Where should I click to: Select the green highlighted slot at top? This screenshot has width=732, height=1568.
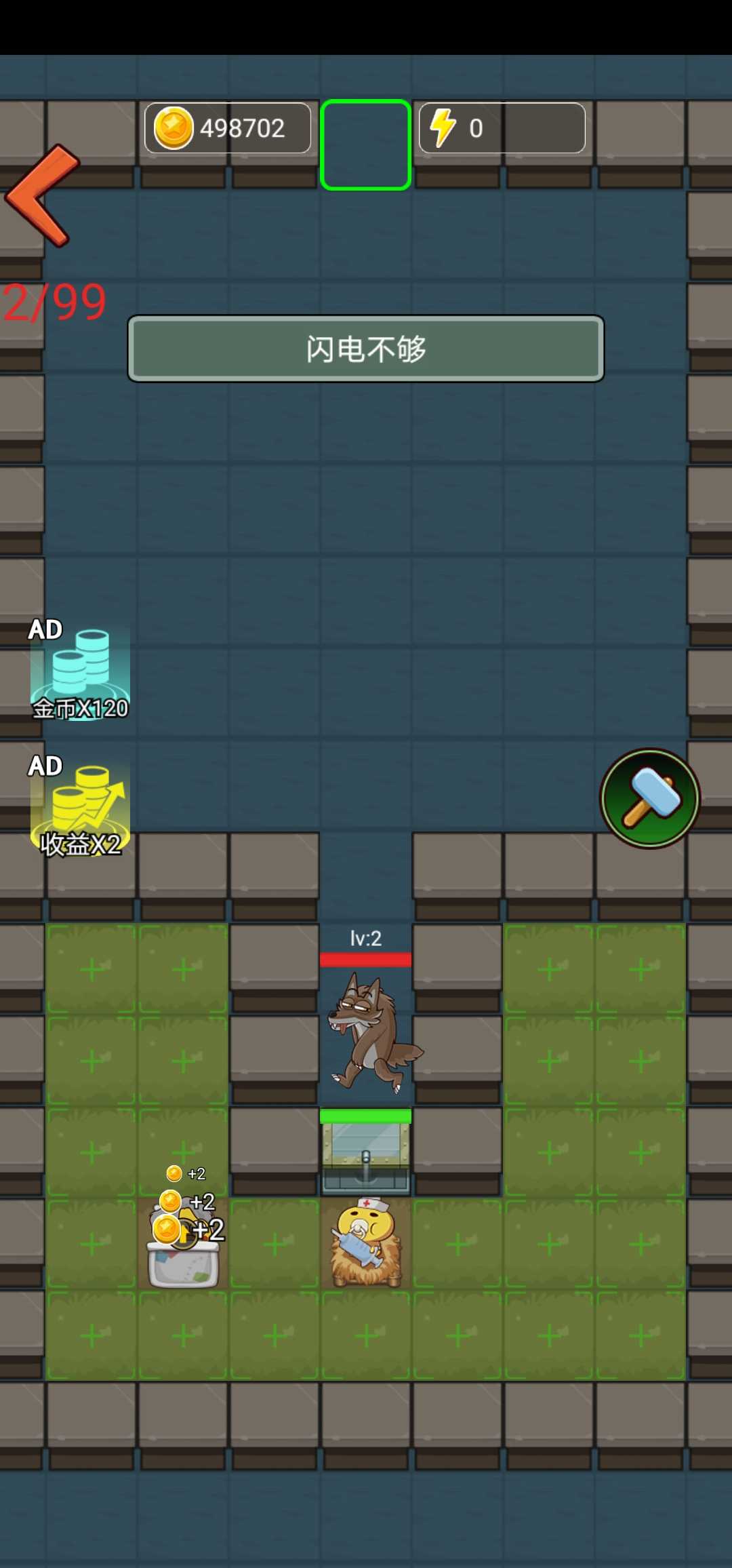[x=365, y=144]
